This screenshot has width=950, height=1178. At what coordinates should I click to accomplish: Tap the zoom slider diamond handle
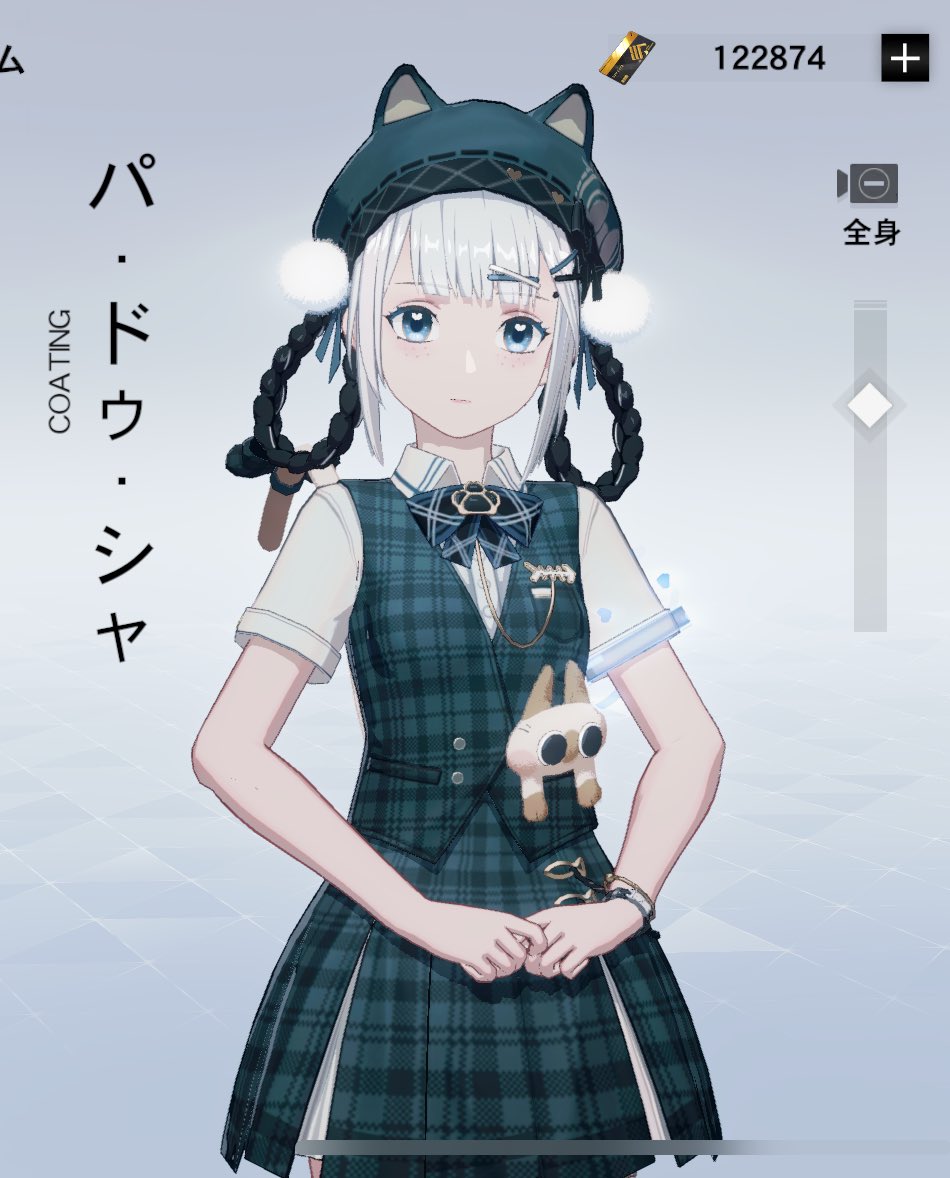tap(869, 406)
